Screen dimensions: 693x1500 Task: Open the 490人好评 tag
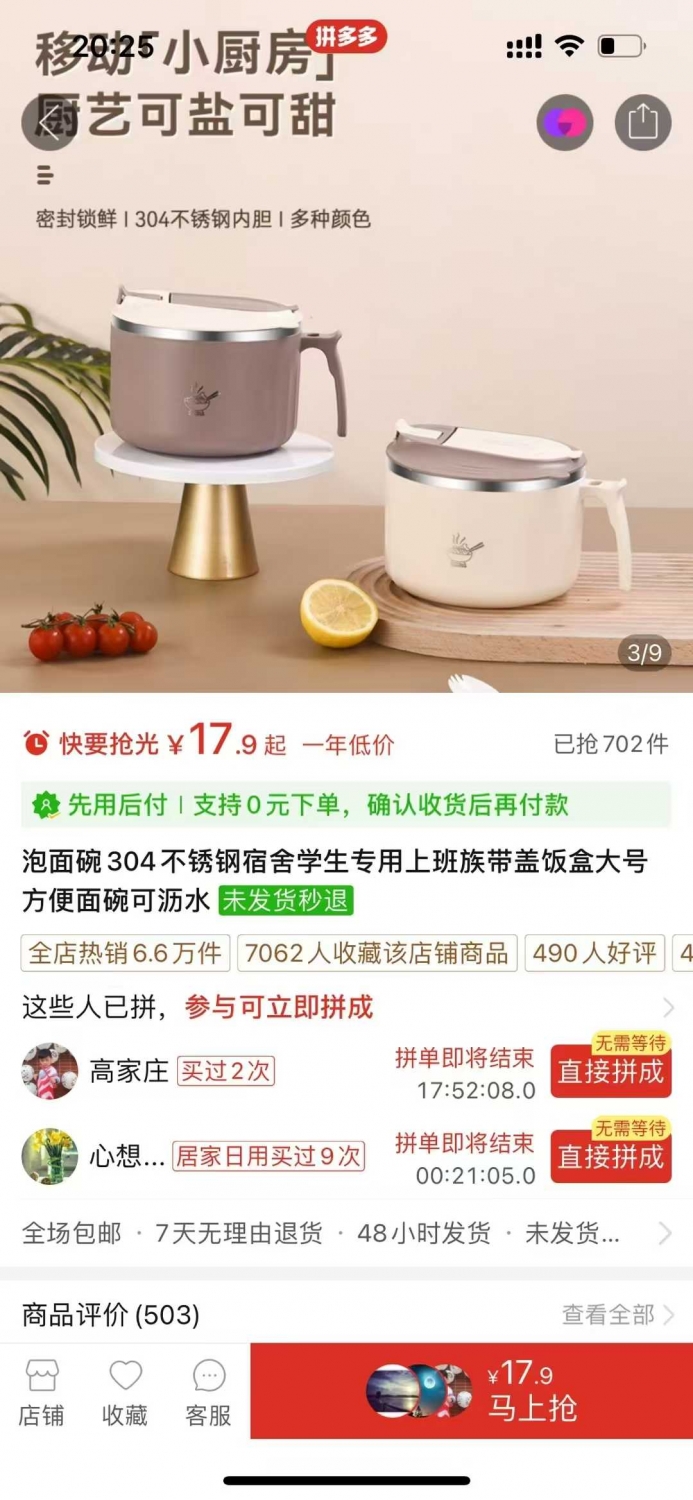(x=594, y=953)
